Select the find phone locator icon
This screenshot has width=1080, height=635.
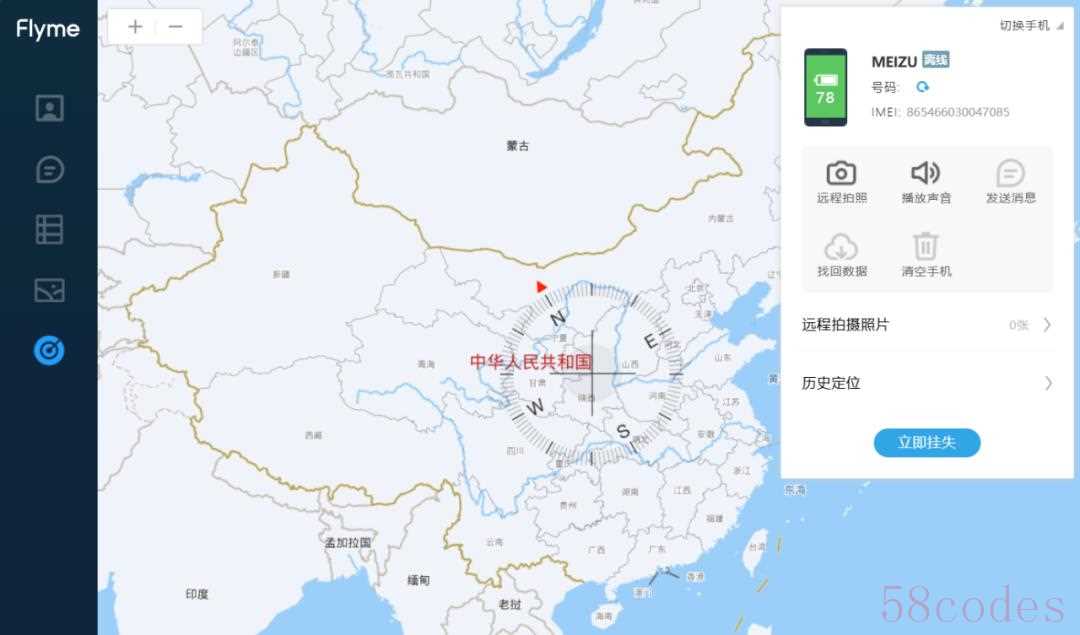[49, 350]
